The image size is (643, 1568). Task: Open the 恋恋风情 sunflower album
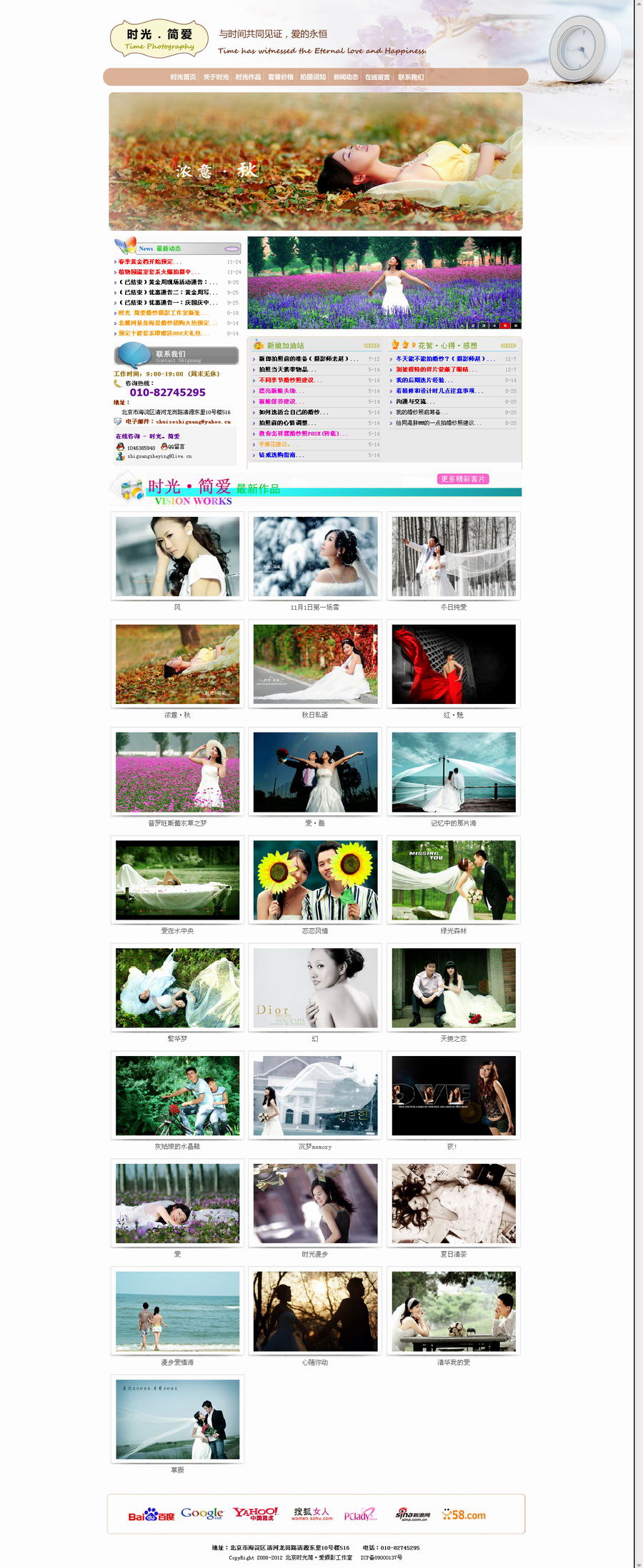pos(315,880)
